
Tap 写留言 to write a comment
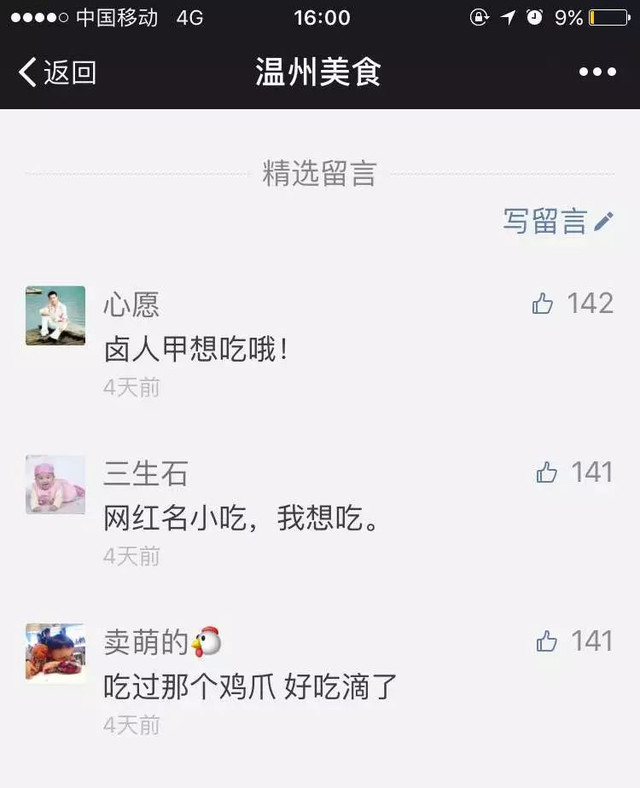click(x=557, y=221)
